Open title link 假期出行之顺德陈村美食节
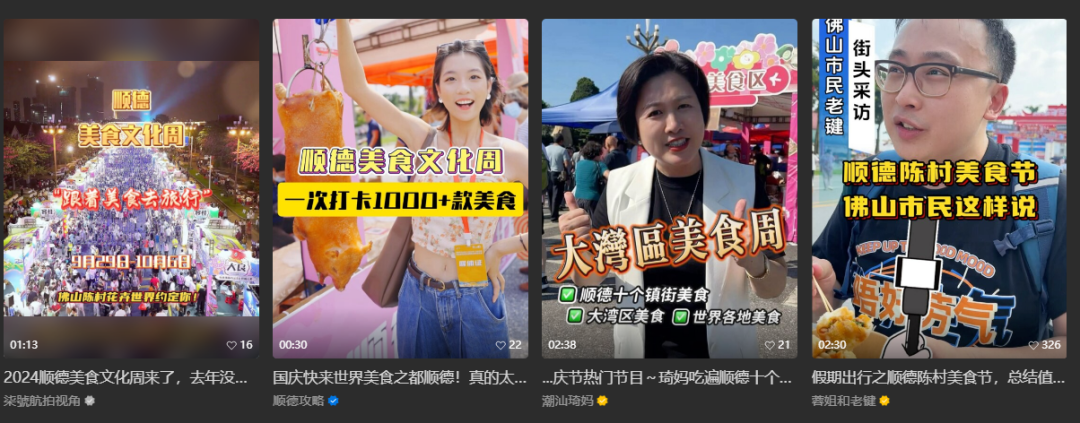Screen dimensions: 1080x423 pyautogui.click(x=938, y=378)
